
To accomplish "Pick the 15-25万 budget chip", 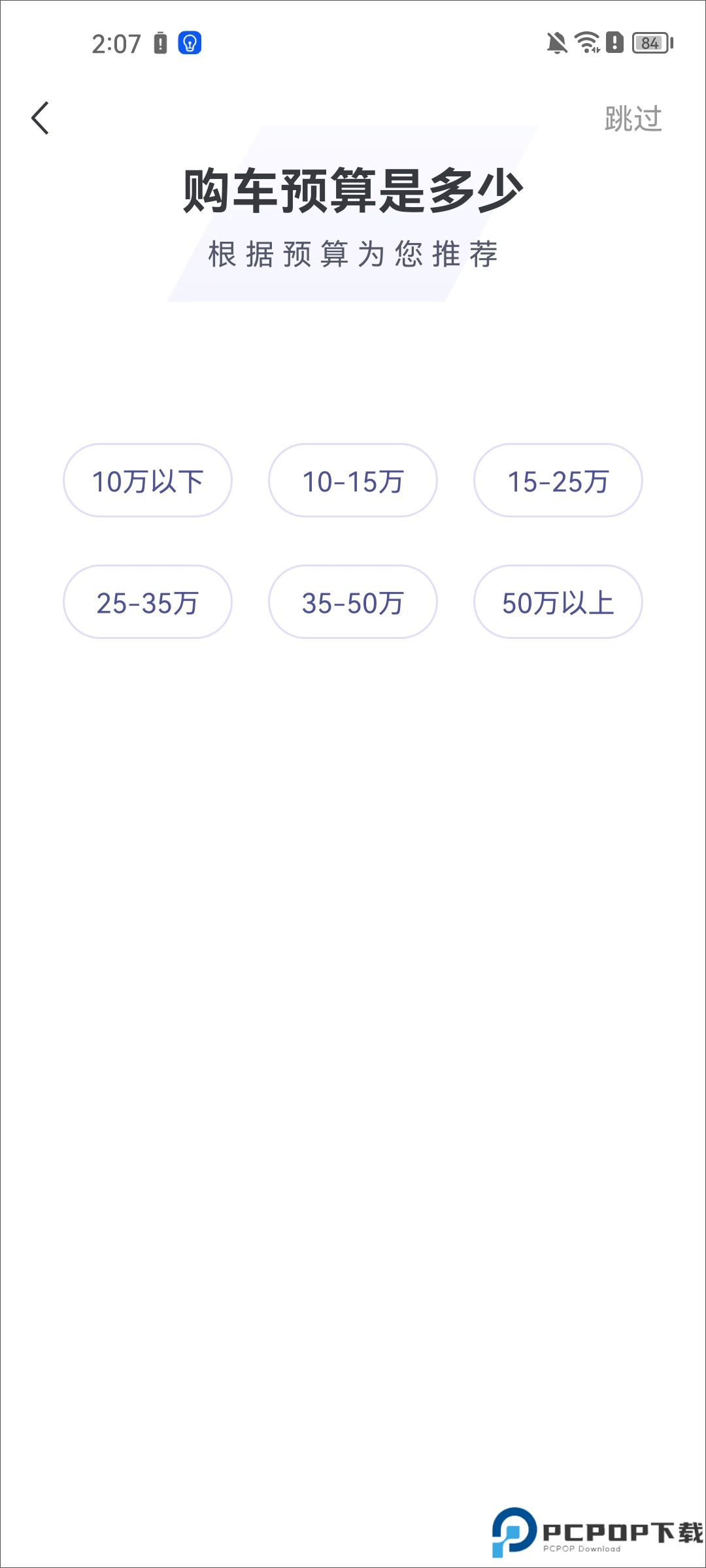I will pos(558,481).
